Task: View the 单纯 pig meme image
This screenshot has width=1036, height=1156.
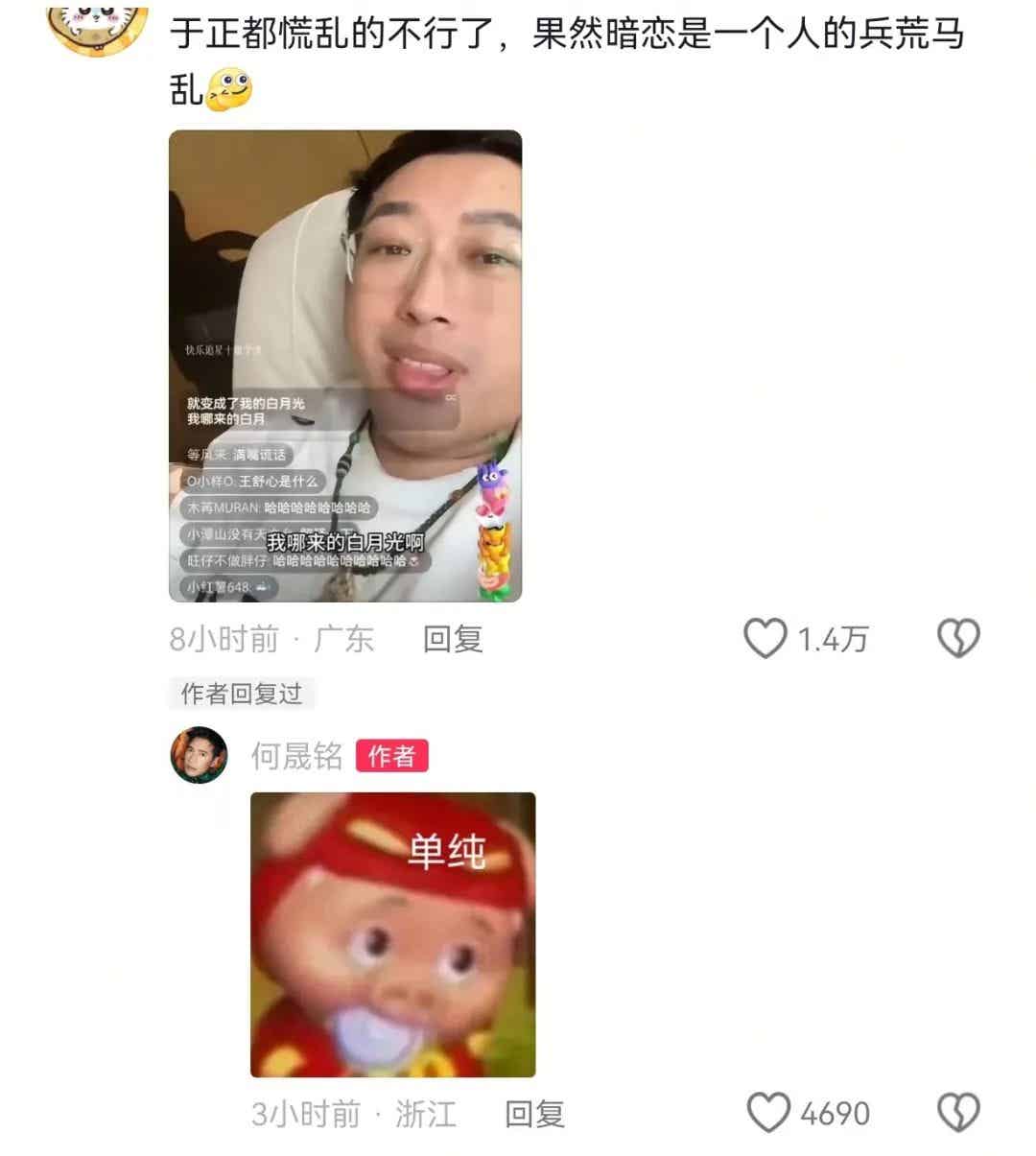Action: pyautogui.click(x=392, y=934)
